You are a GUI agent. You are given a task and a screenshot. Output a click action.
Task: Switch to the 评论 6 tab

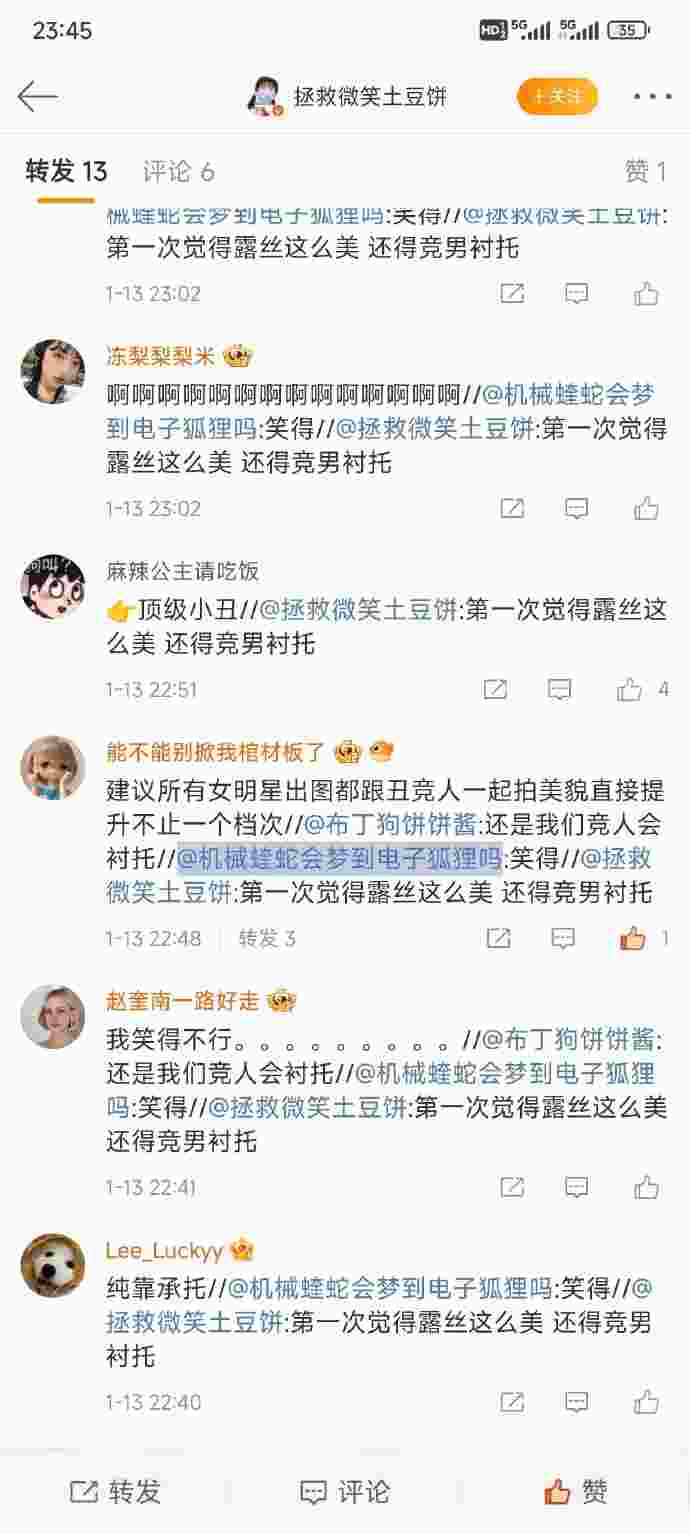178,171
